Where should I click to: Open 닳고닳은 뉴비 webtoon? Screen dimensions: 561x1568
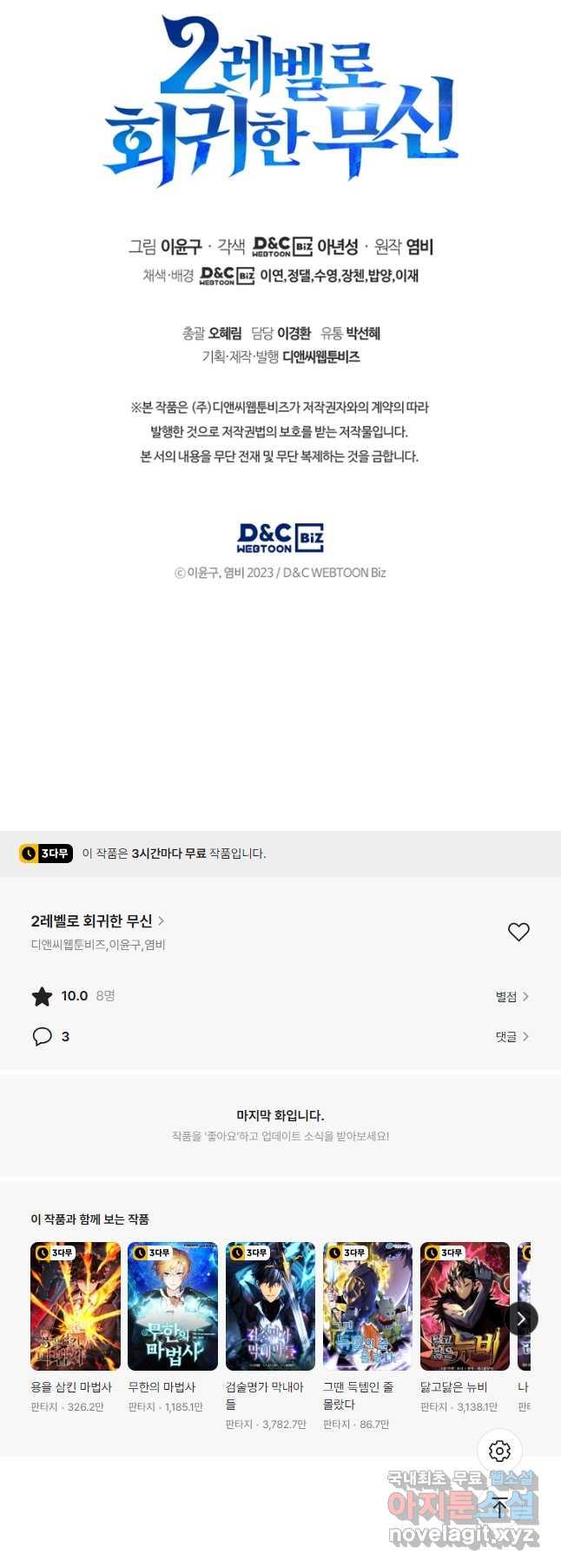coord(465,1306)
